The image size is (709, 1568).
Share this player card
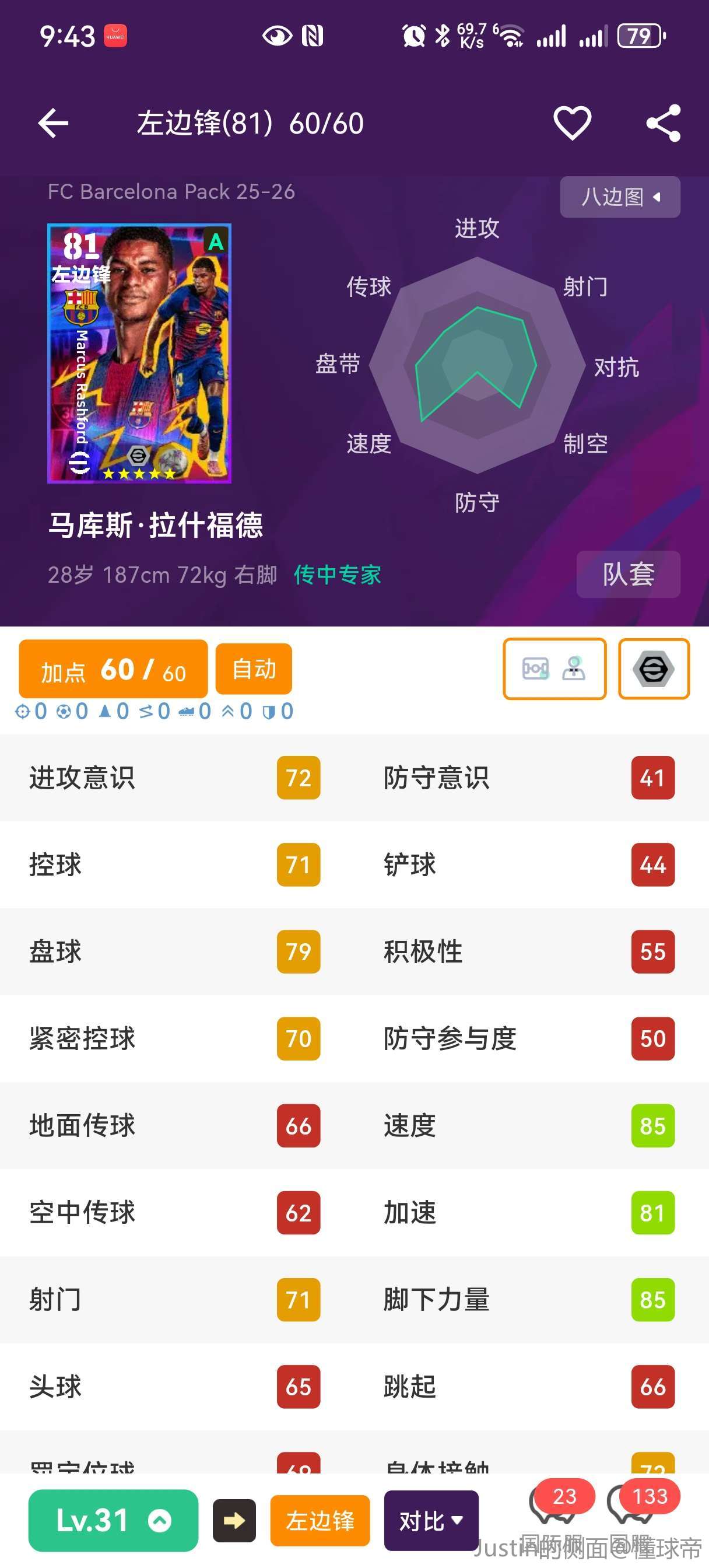click(x=663, y=124)
